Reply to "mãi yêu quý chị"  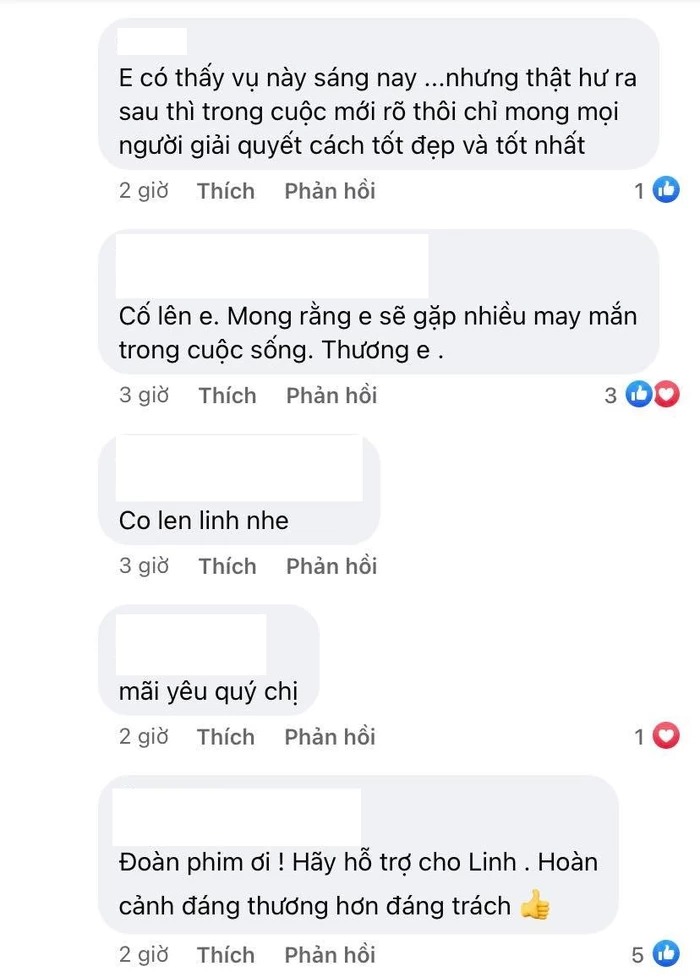(x=329, y=737)
